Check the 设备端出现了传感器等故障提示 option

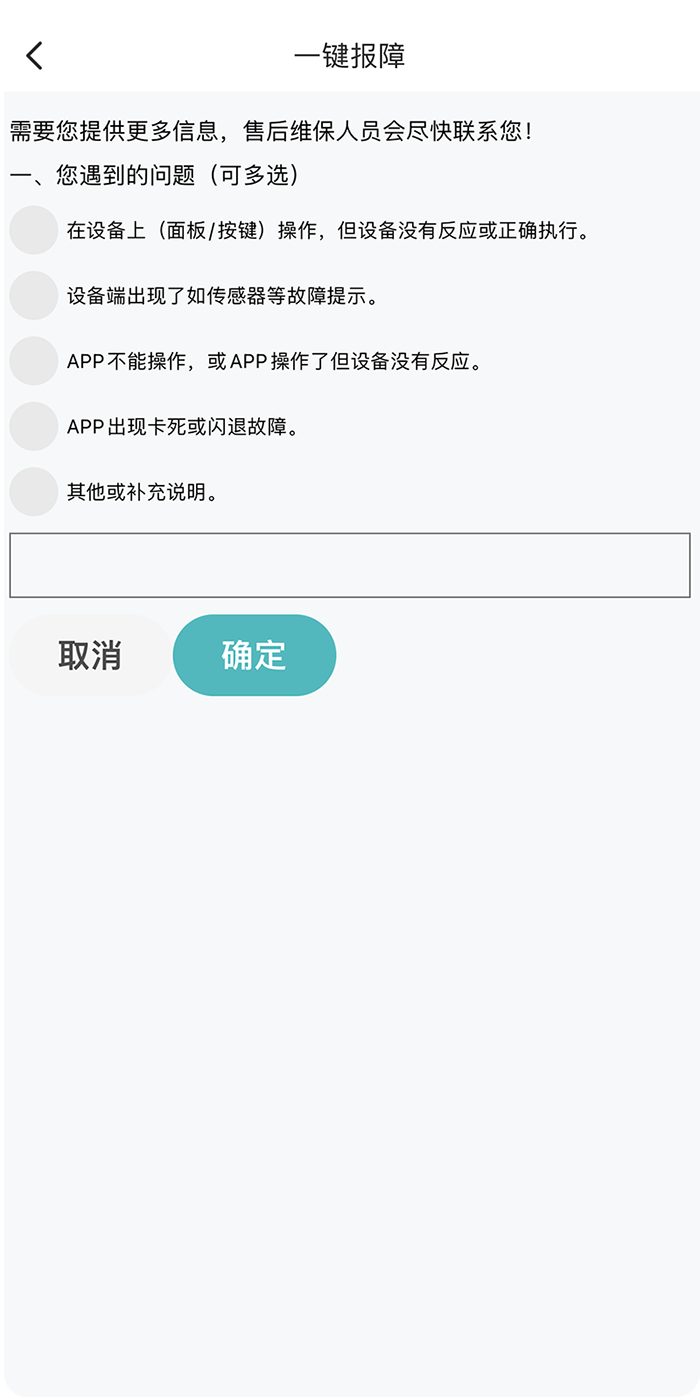click(x=34, y=296)
